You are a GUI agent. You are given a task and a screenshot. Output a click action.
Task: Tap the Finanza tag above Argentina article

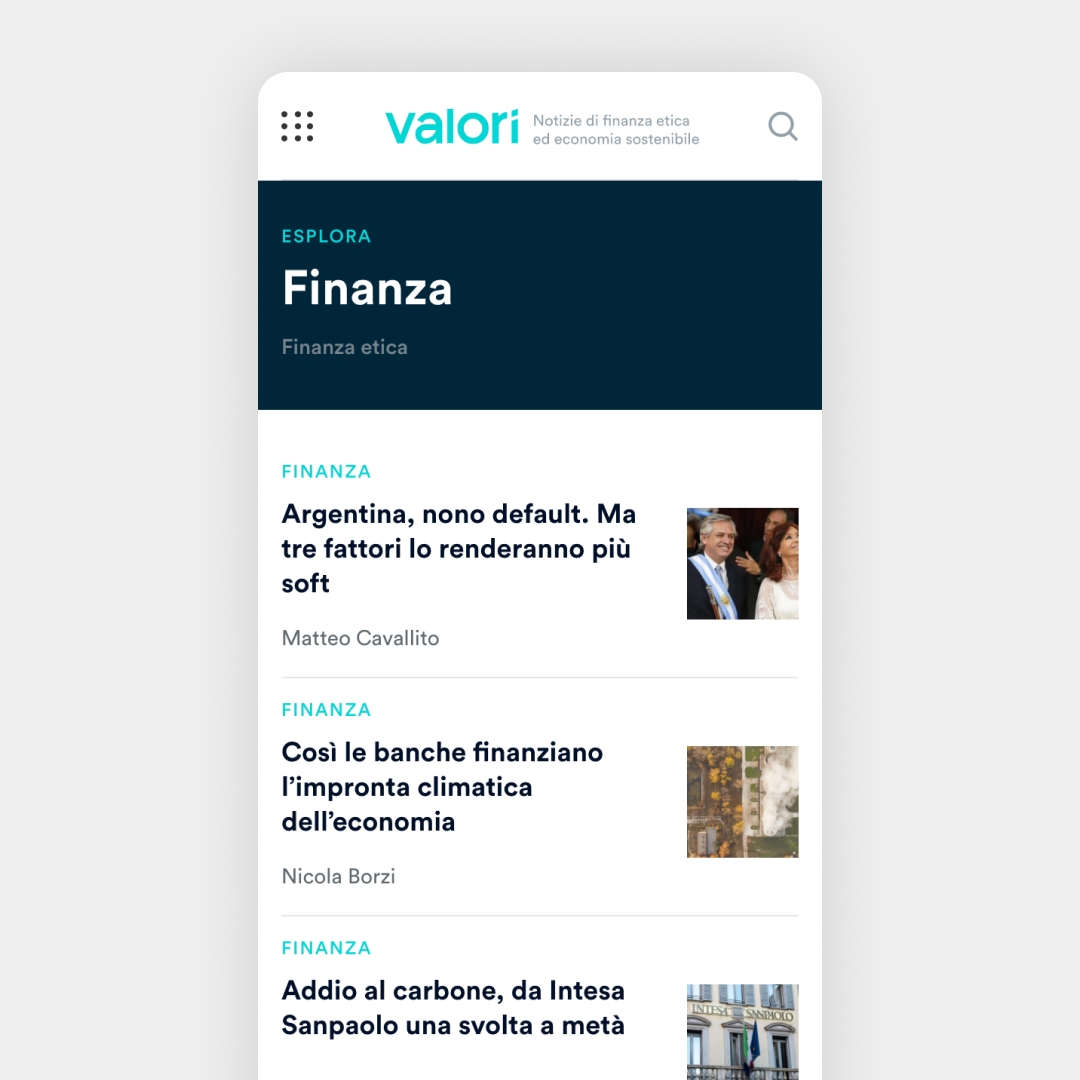(326, 471)
